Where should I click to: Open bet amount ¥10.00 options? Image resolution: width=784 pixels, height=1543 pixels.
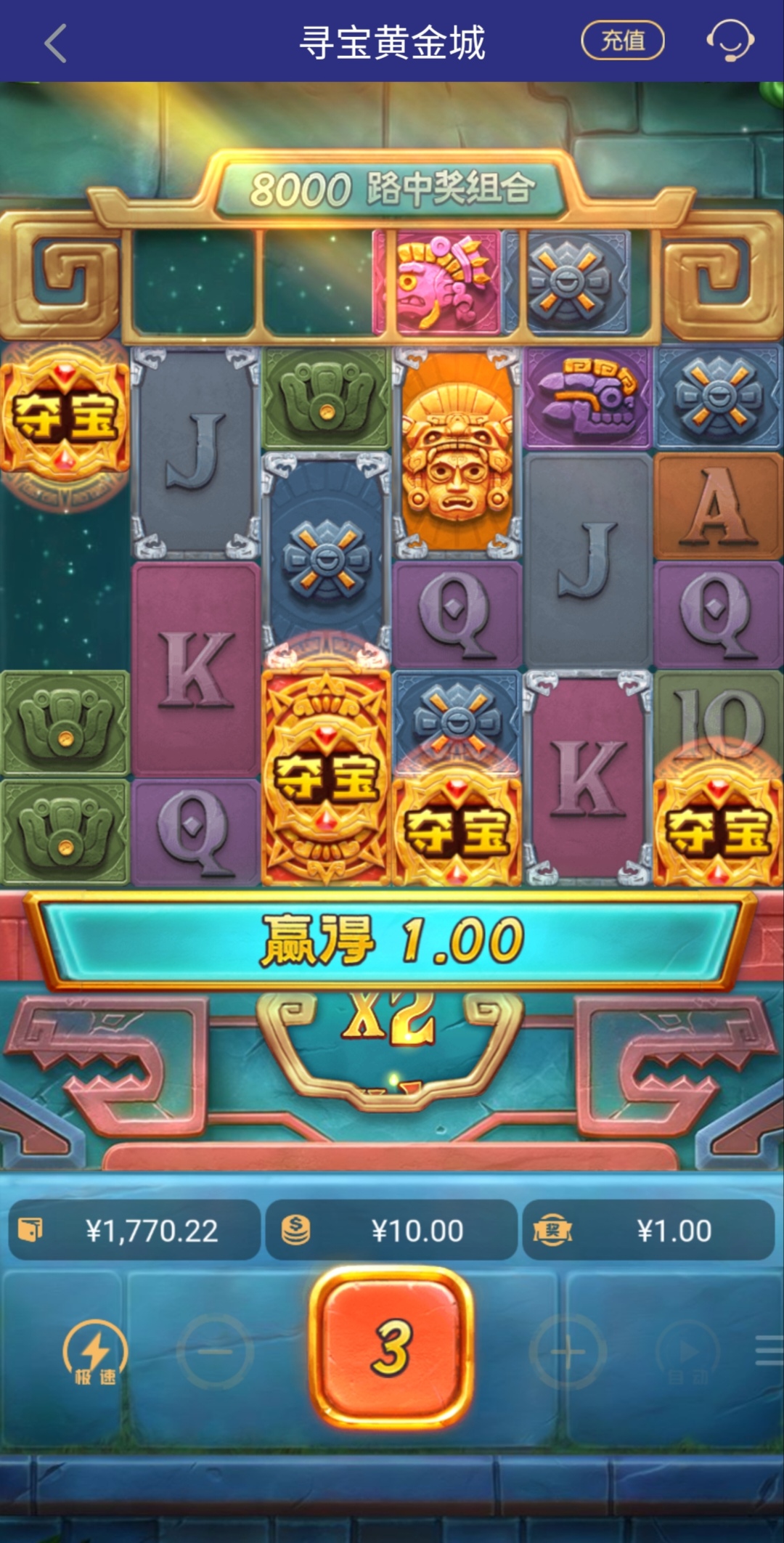(392, 1231)
